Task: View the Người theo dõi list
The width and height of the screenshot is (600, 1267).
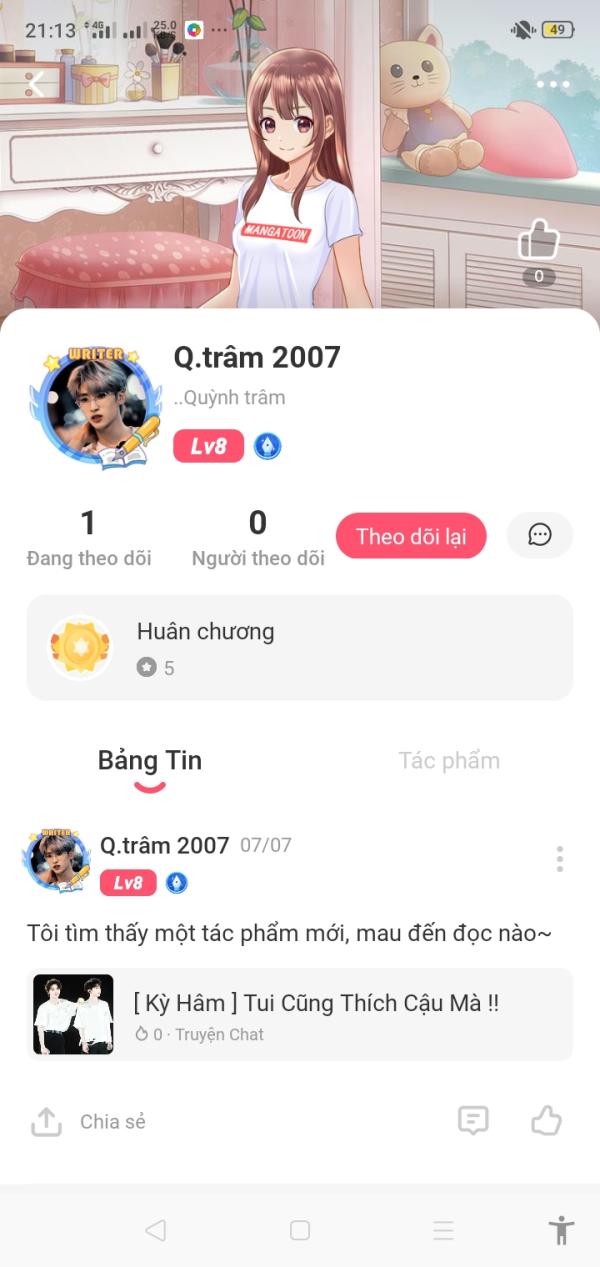Action: click(258, 538)
